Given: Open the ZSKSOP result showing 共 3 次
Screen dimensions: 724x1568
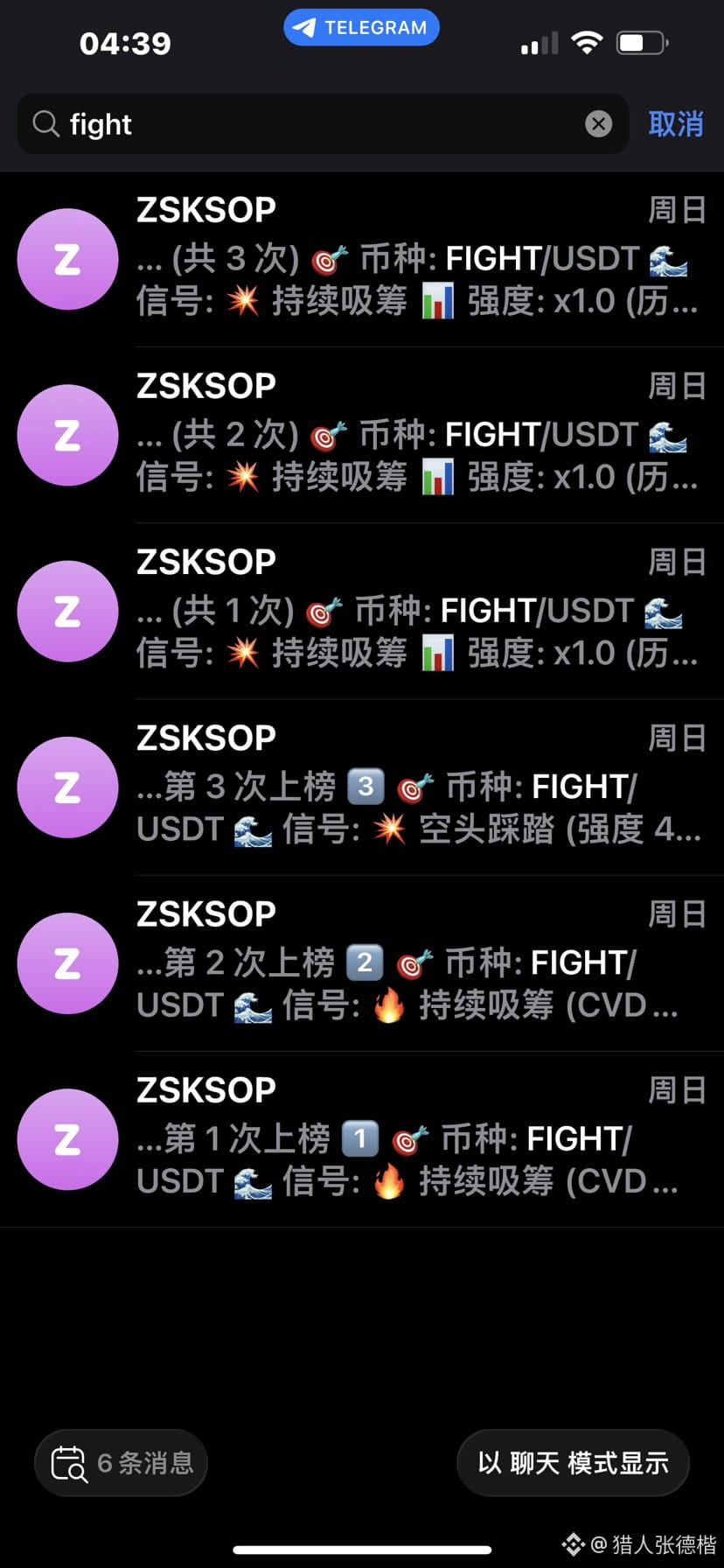Looking at the screenshot, I should (362, 260).
